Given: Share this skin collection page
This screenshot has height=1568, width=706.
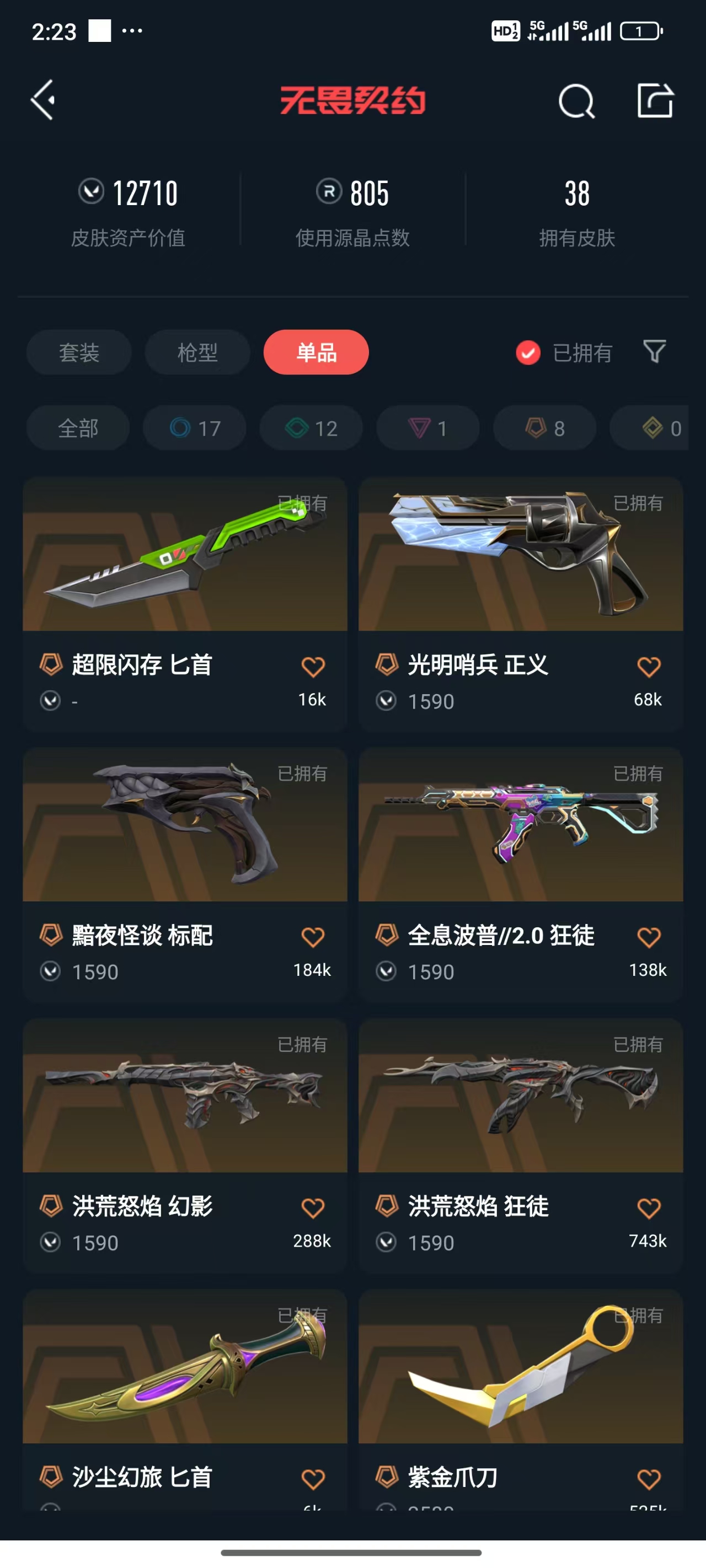Looking at the screenshot, I should pos(655,100).
